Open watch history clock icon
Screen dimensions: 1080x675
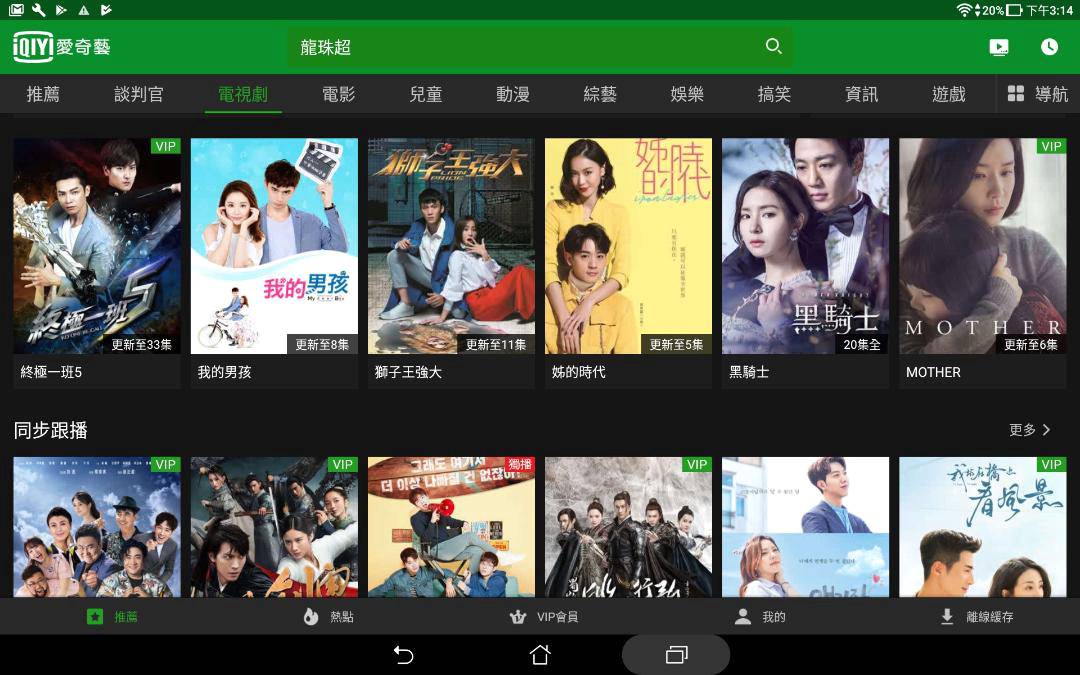click(1049, 47)
